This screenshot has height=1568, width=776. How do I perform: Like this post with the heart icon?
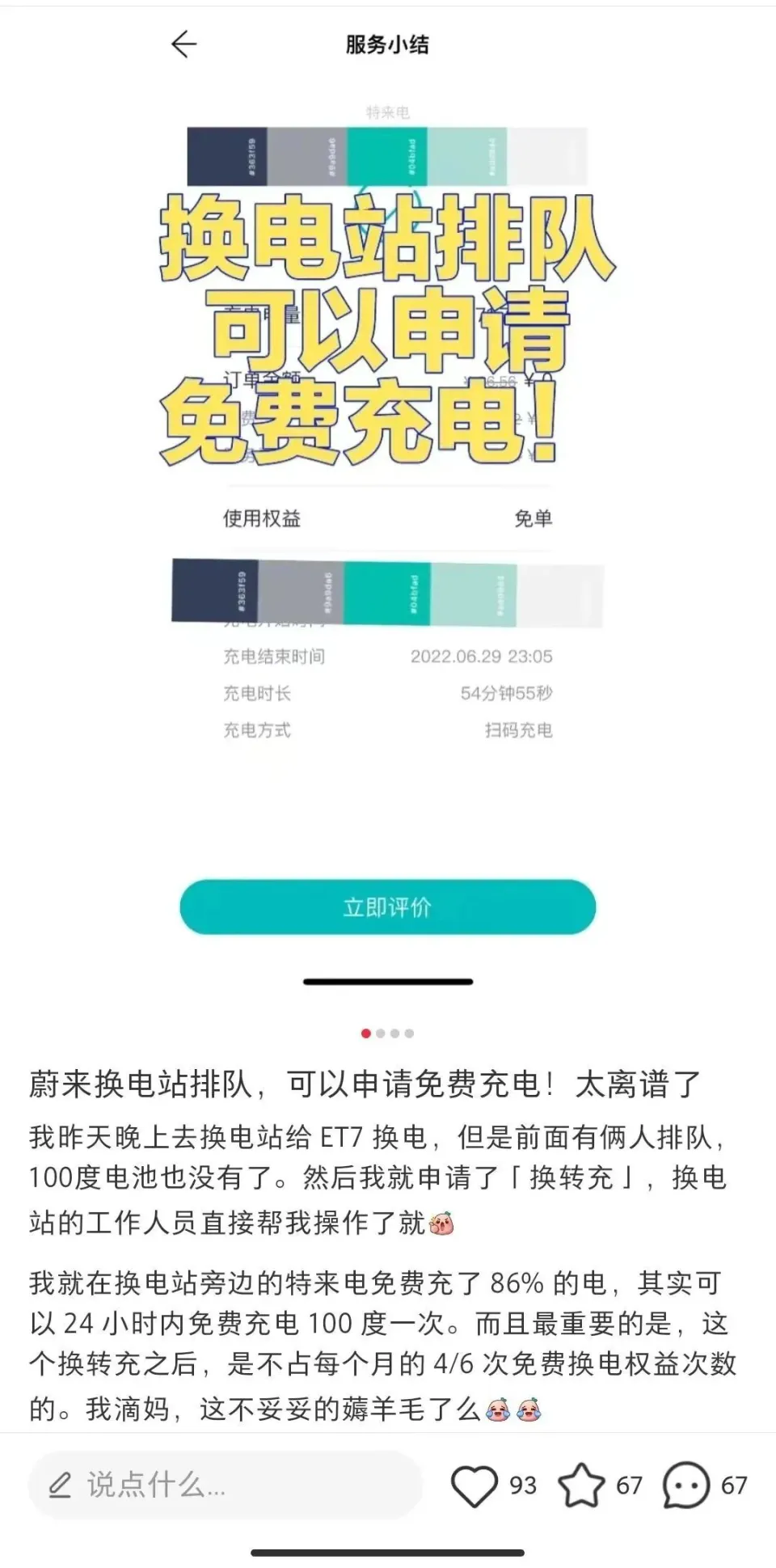(x=474, y=1486)
